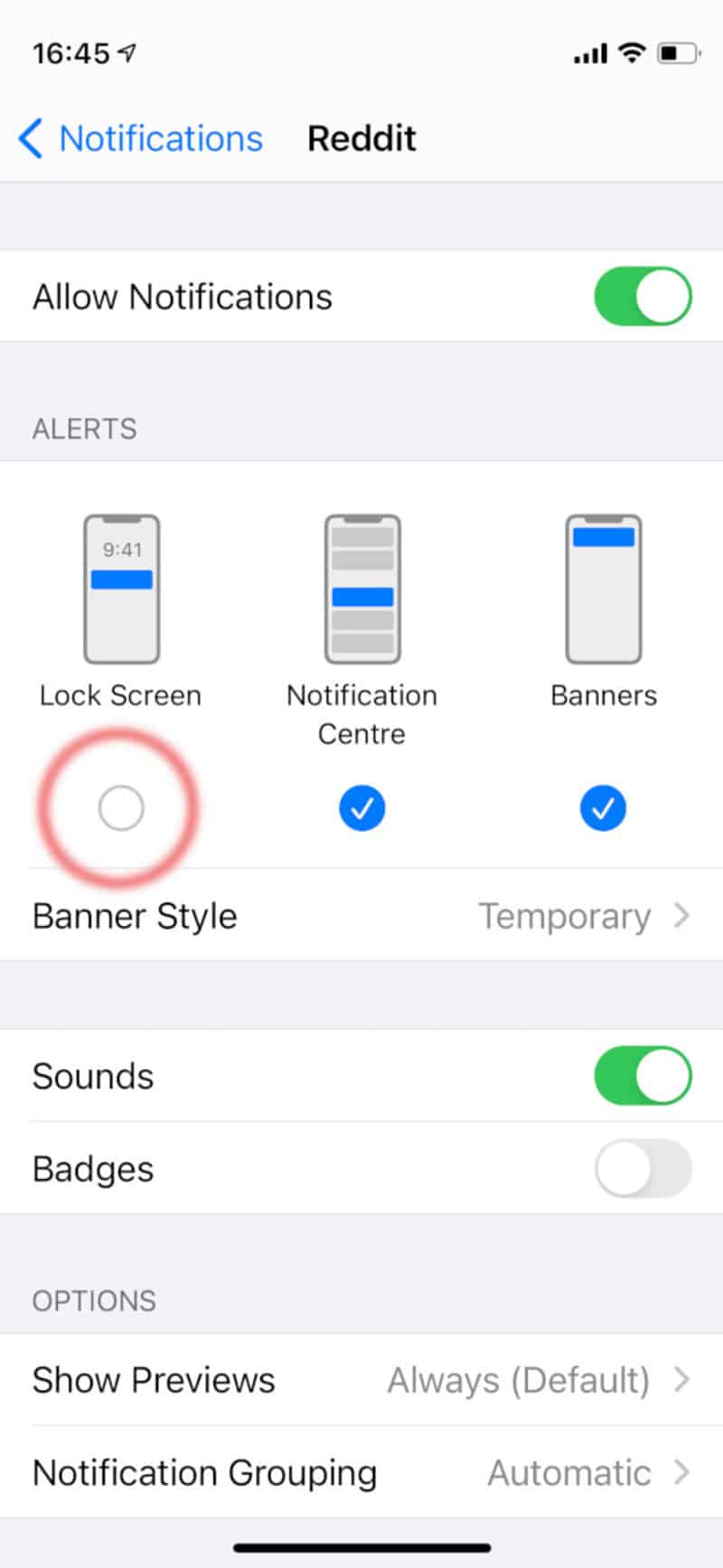Go back to Notifications
723x1568 pixels.
coord(140,139)
